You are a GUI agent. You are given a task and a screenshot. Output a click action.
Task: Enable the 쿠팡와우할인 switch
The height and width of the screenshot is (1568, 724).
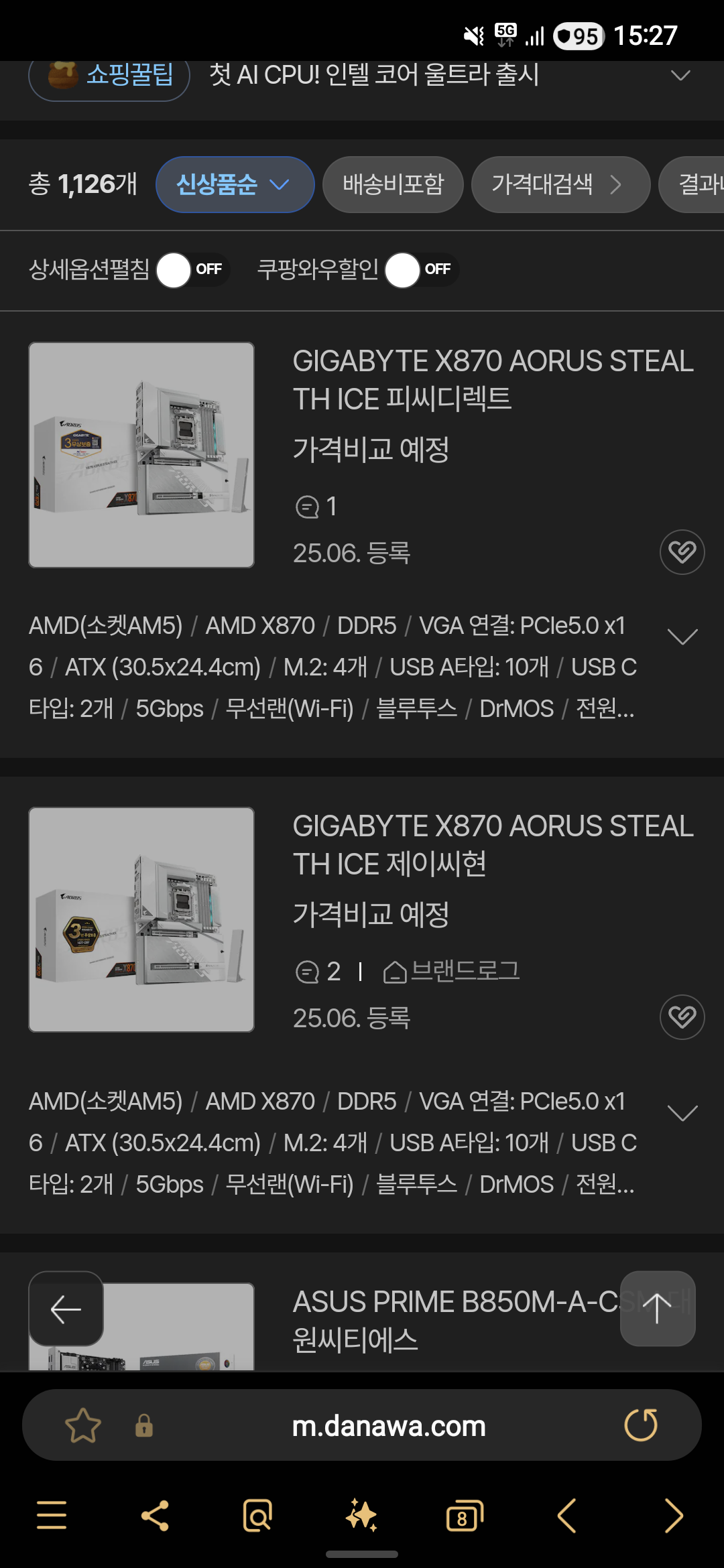tap(422, 269)
